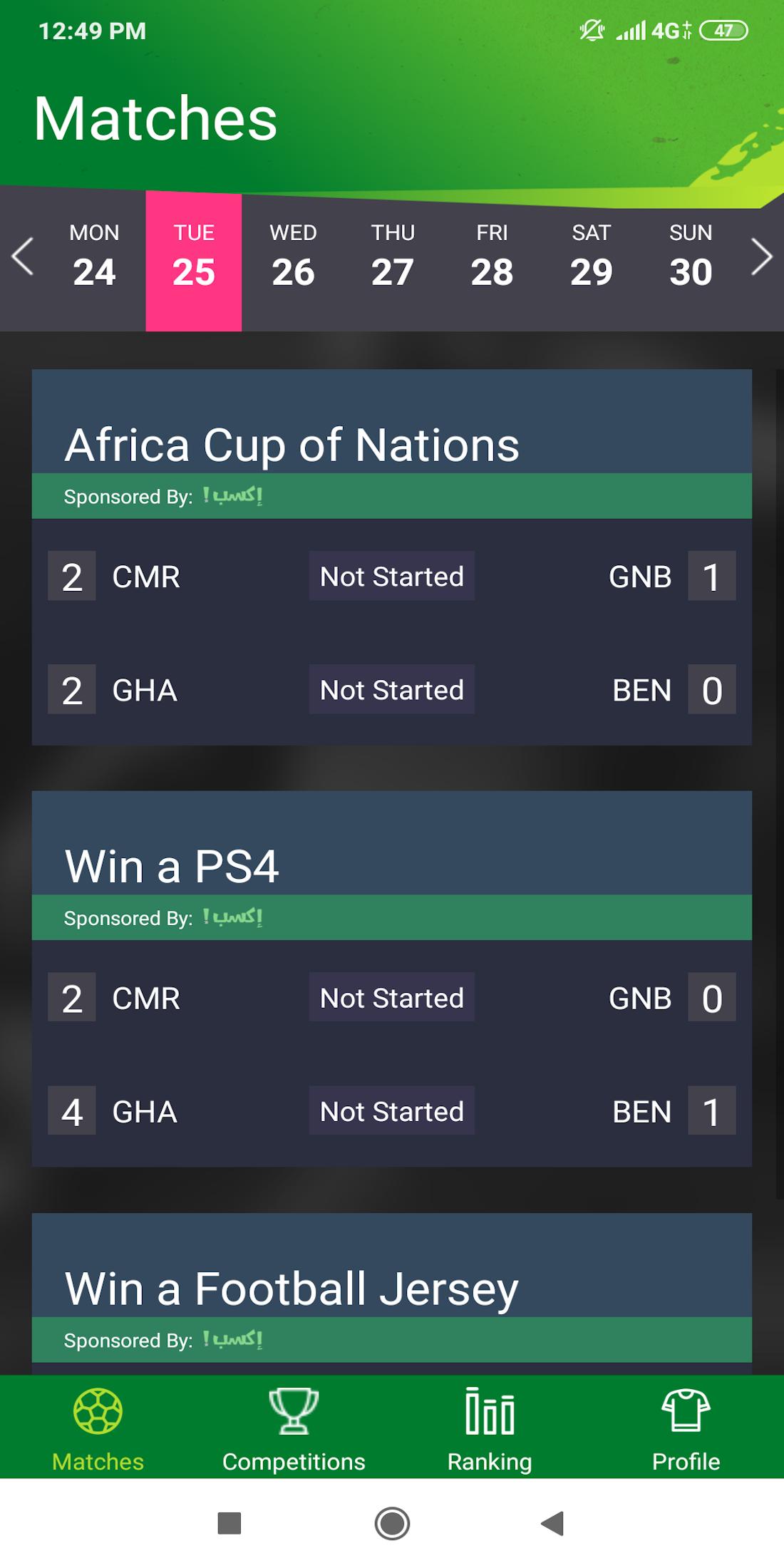
Task: Go to the previous week of dates
Action: click(x=23, y=257)
